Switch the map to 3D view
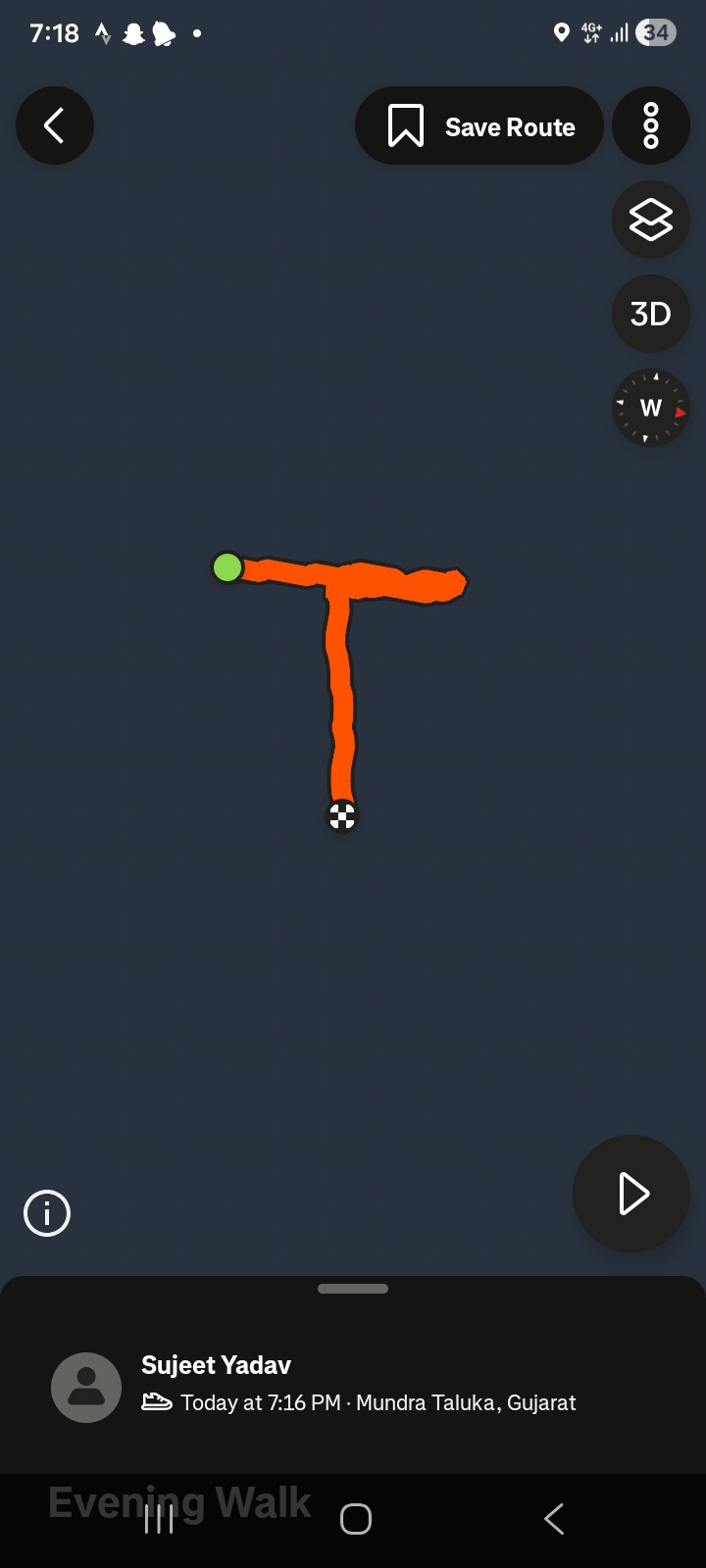 tap(651, 314)
